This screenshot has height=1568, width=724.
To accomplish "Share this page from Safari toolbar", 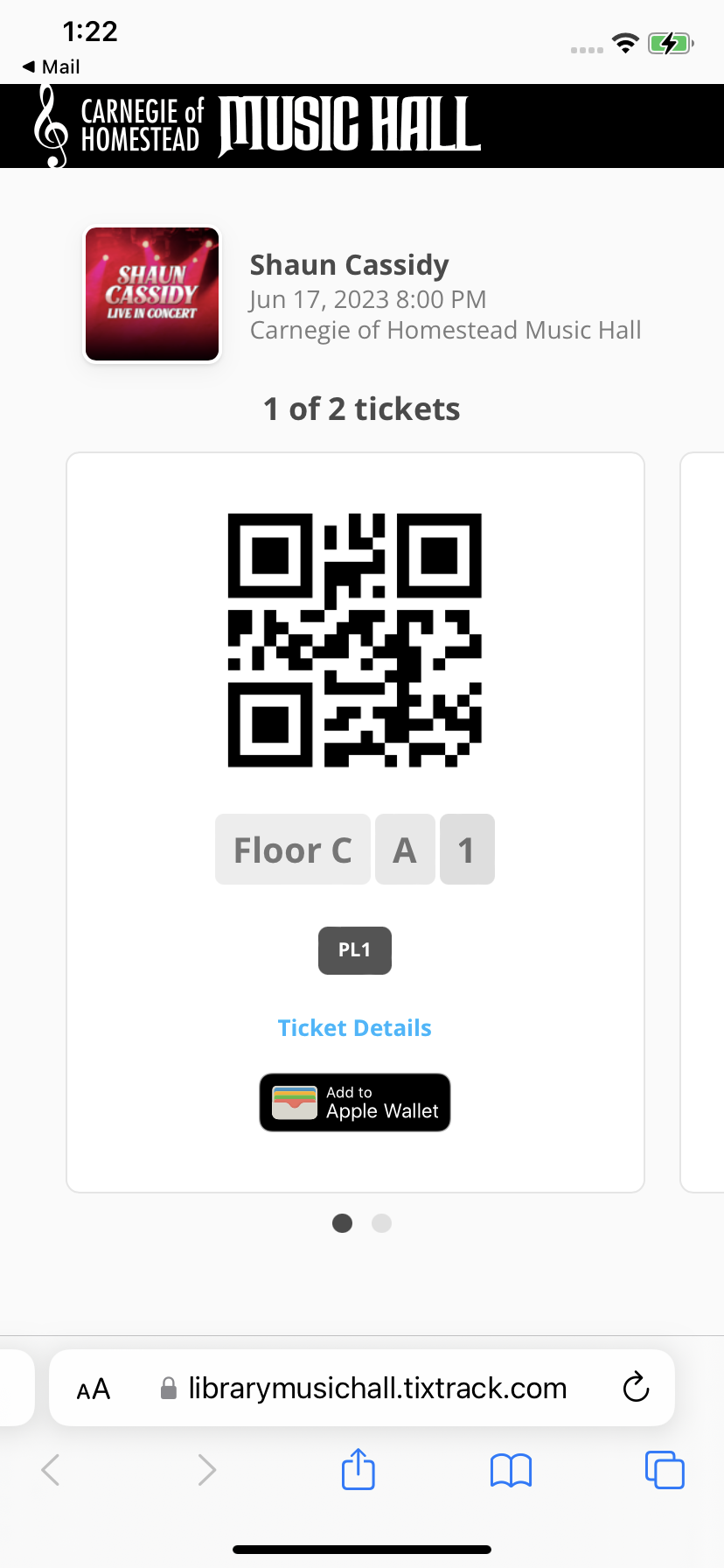I will click(x=358, y=1469).
